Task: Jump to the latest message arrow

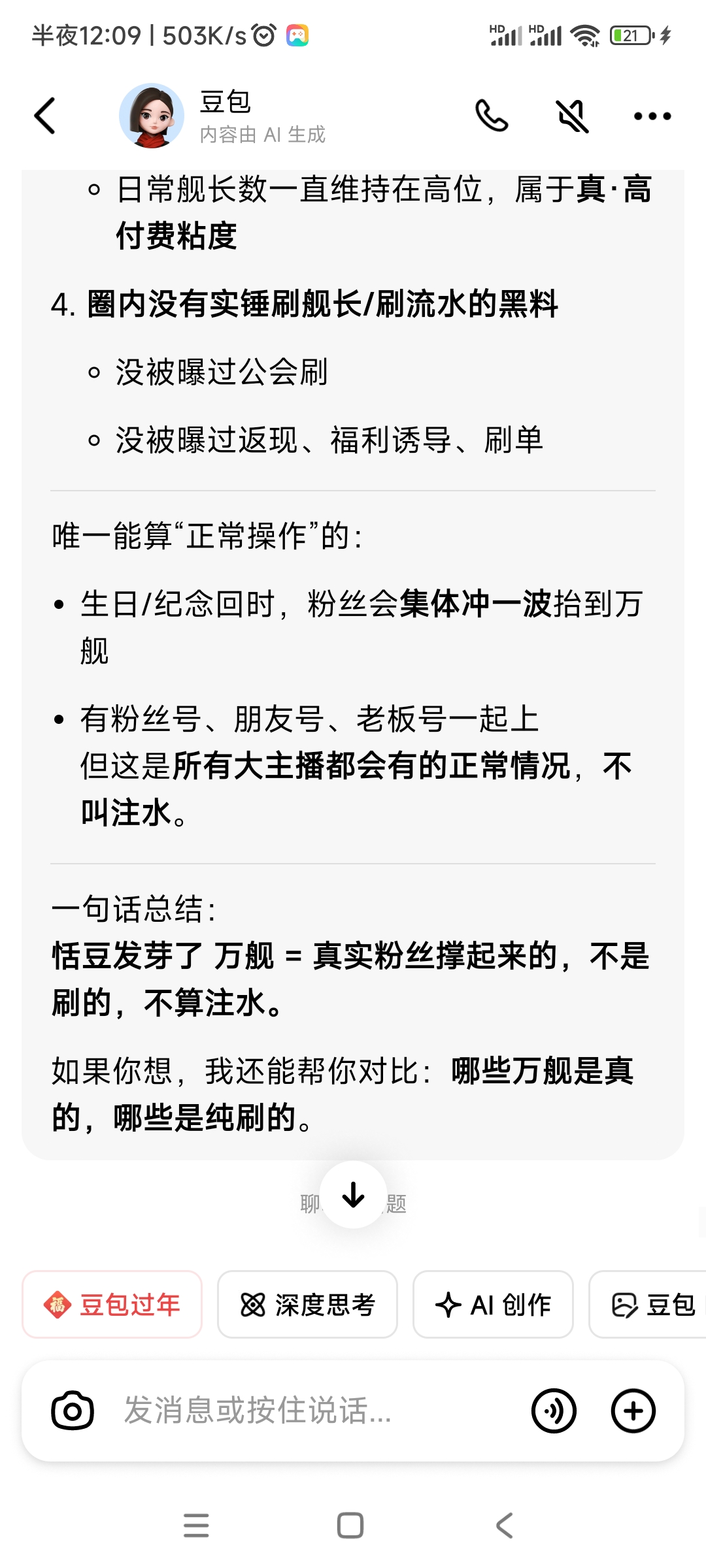Action: pyautogui.click(x=353, y=1195)
